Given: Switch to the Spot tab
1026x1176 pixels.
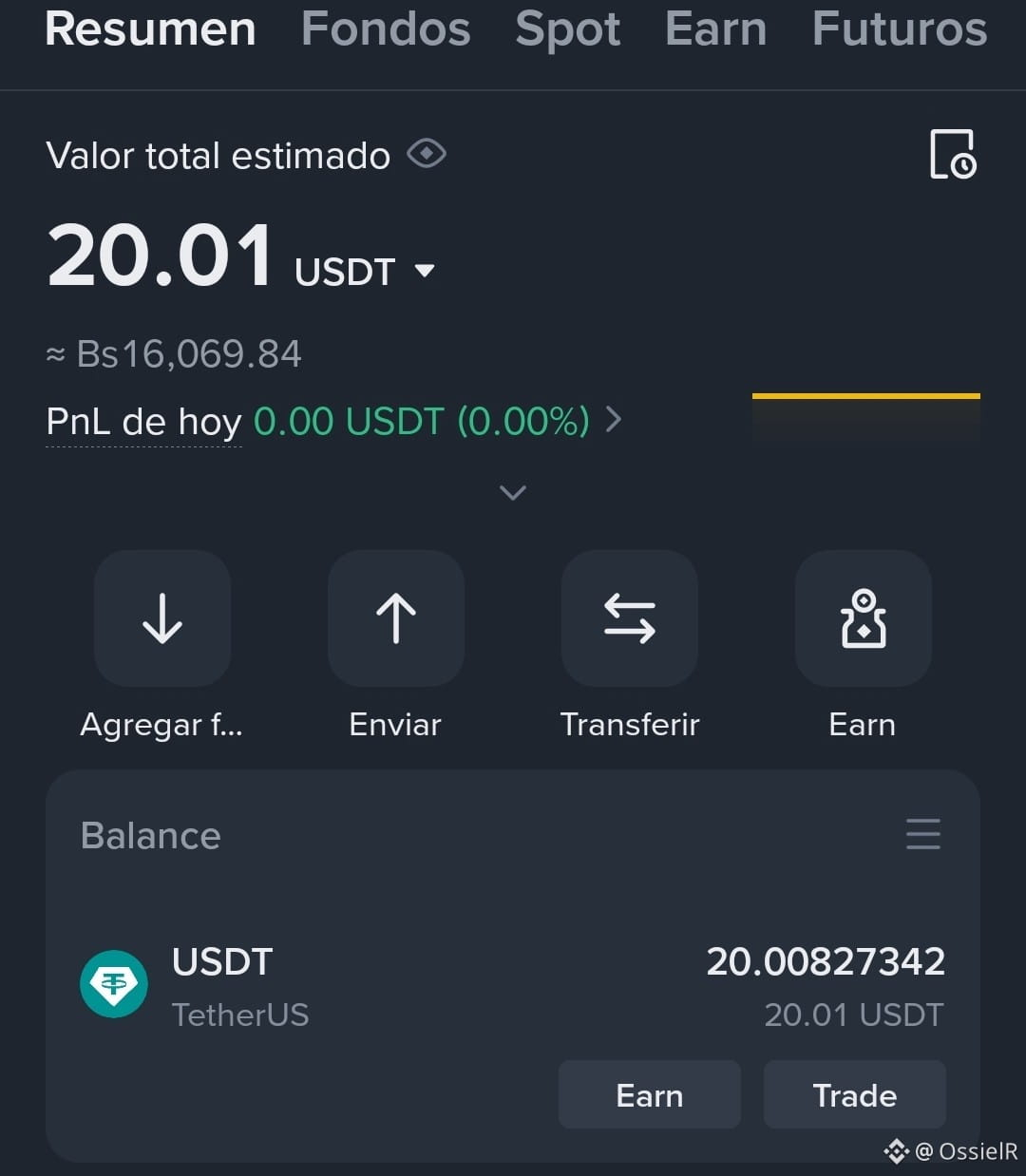Looking at the screenshot, I should (x=567, y=28).
